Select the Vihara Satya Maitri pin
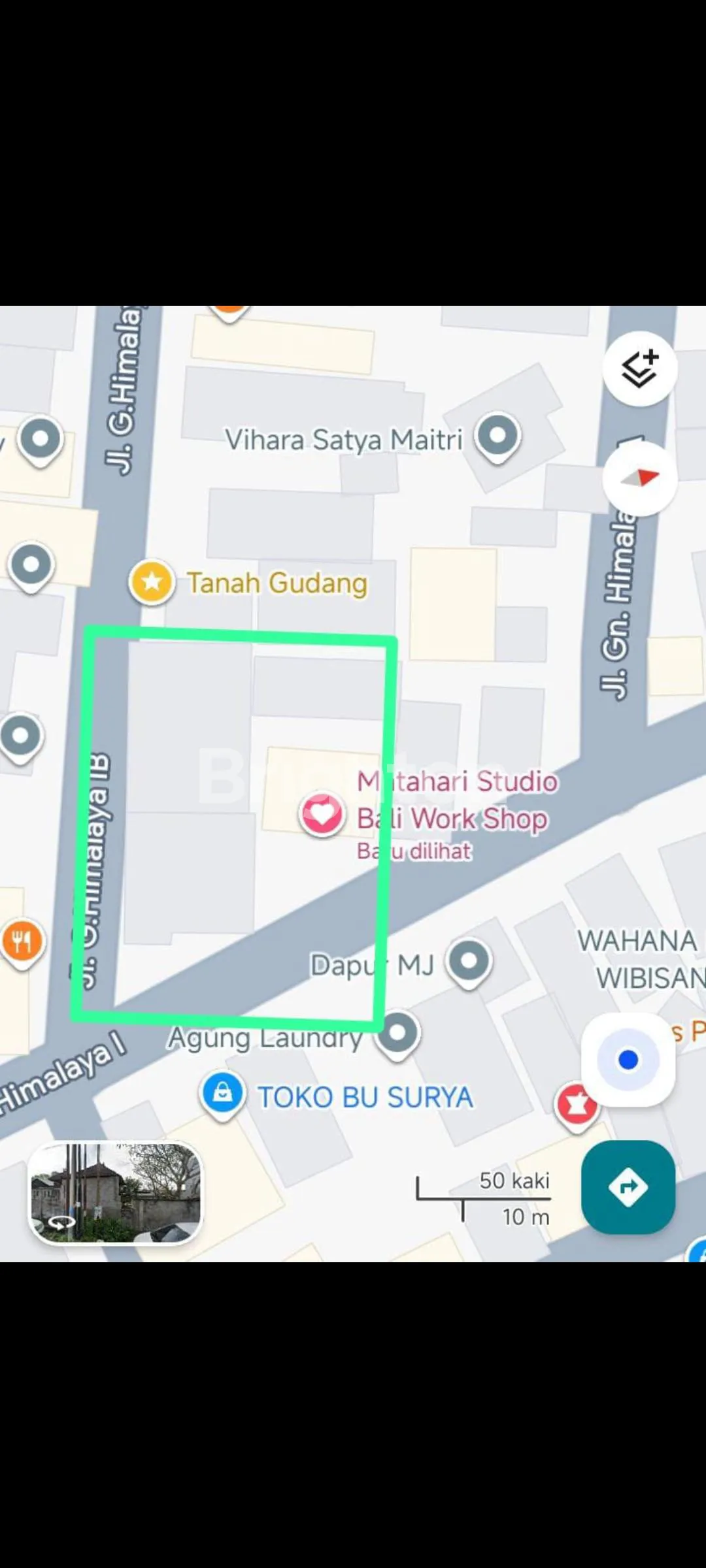The width and height of the screenshot is (706, 1568). point(497,436)
